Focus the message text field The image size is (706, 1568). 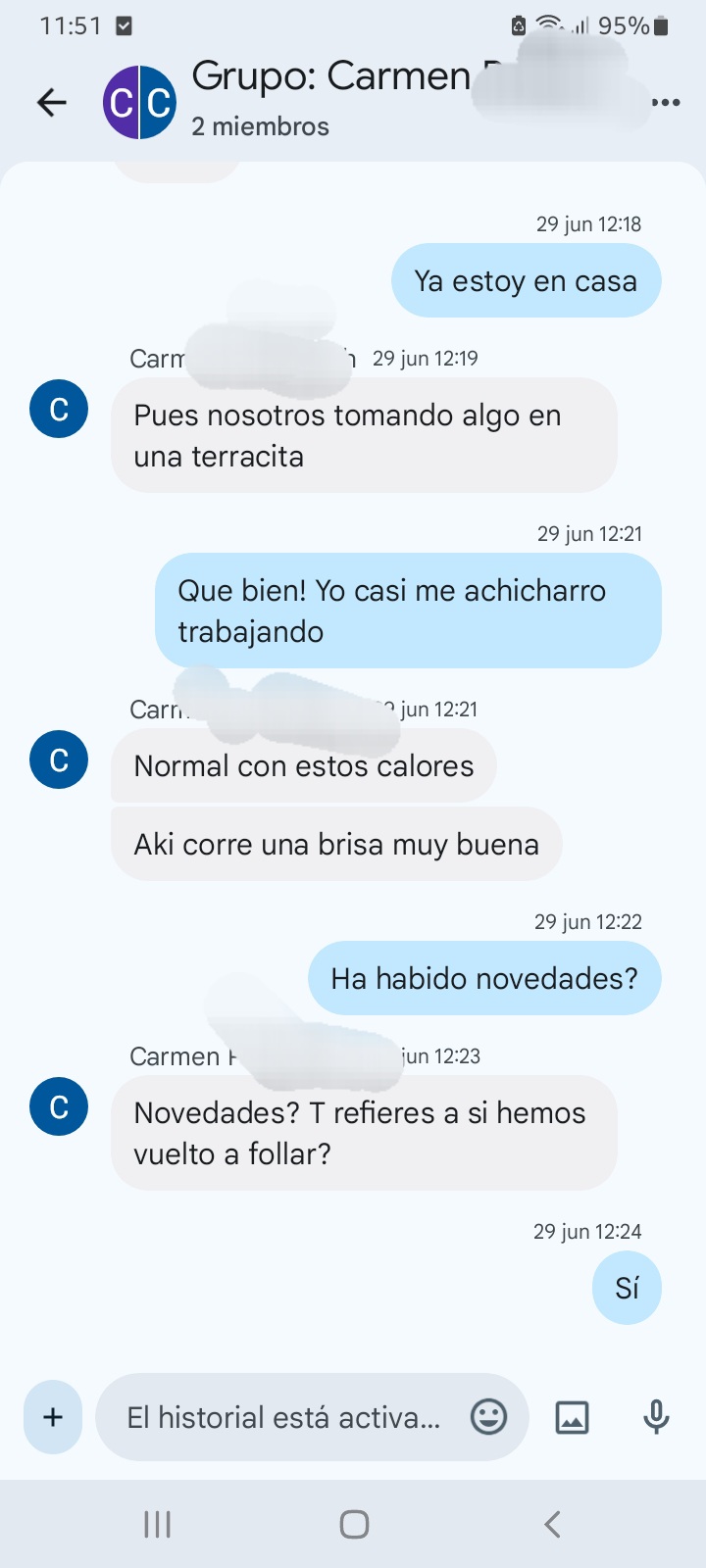284,1417
